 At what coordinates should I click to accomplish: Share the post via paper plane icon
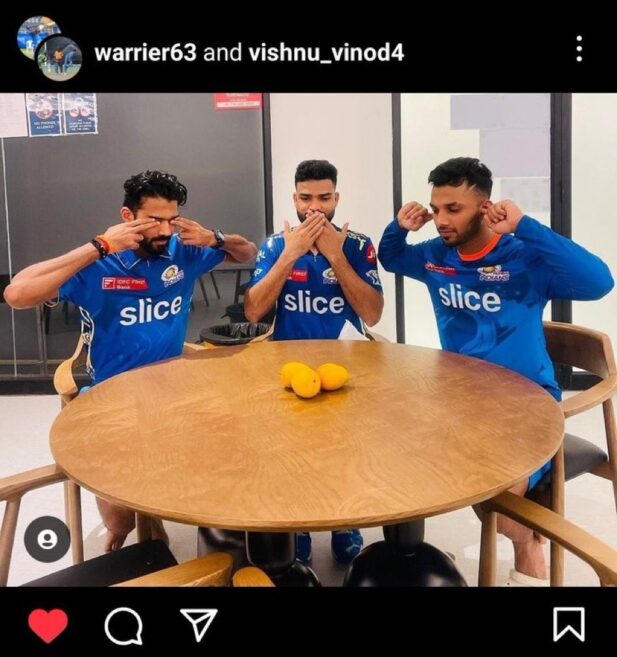pos(199,624)
